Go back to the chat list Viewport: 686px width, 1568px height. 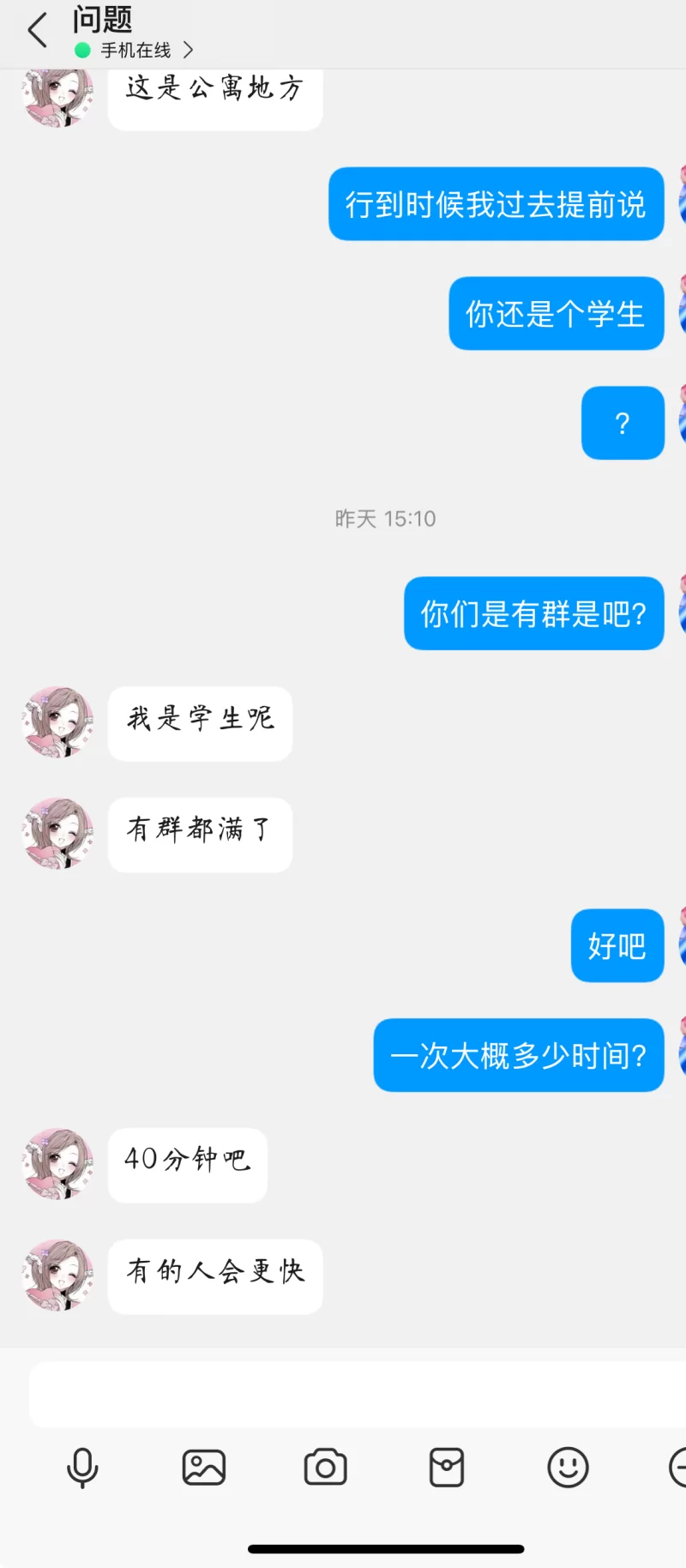click(x=37, y=31)
